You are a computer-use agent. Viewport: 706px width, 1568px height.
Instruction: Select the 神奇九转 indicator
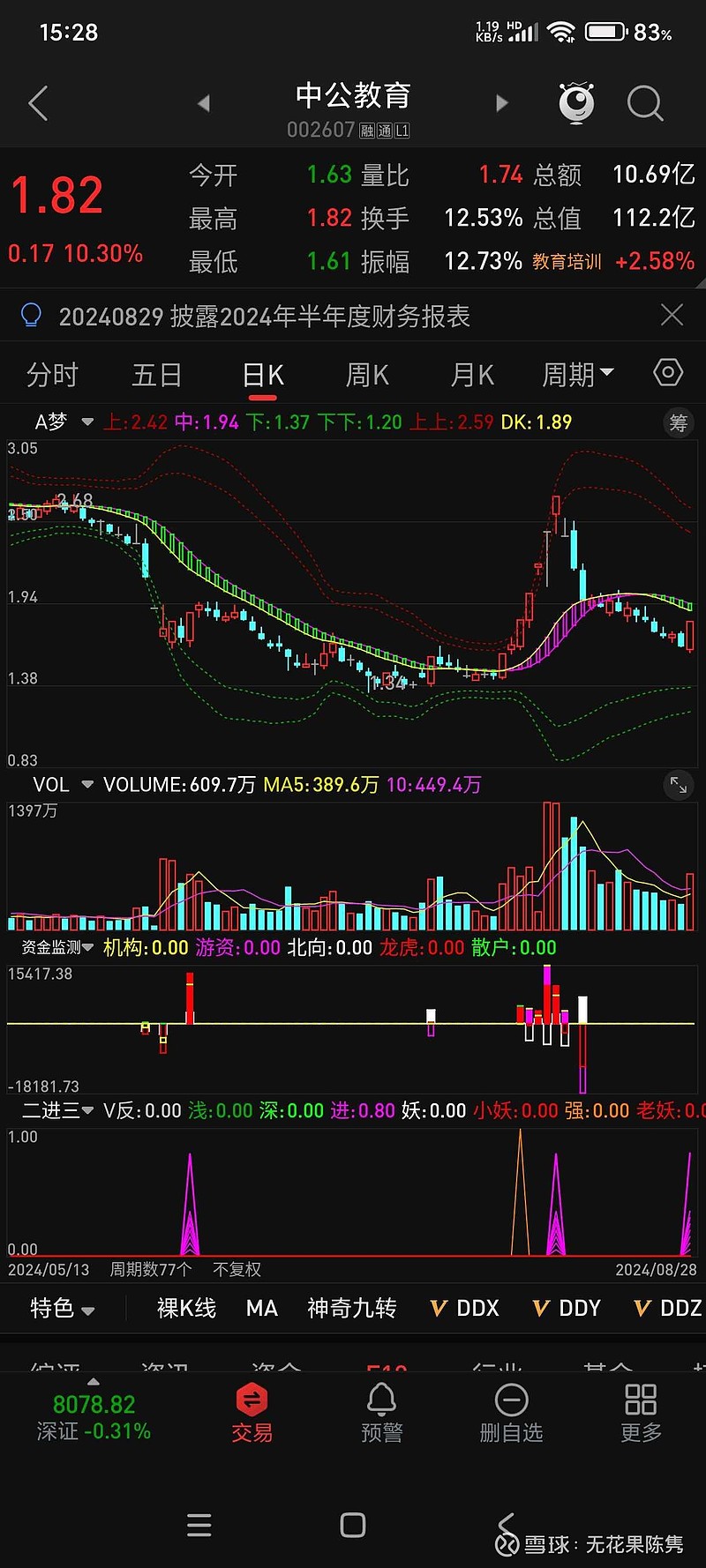click(x=351, y=1308)
